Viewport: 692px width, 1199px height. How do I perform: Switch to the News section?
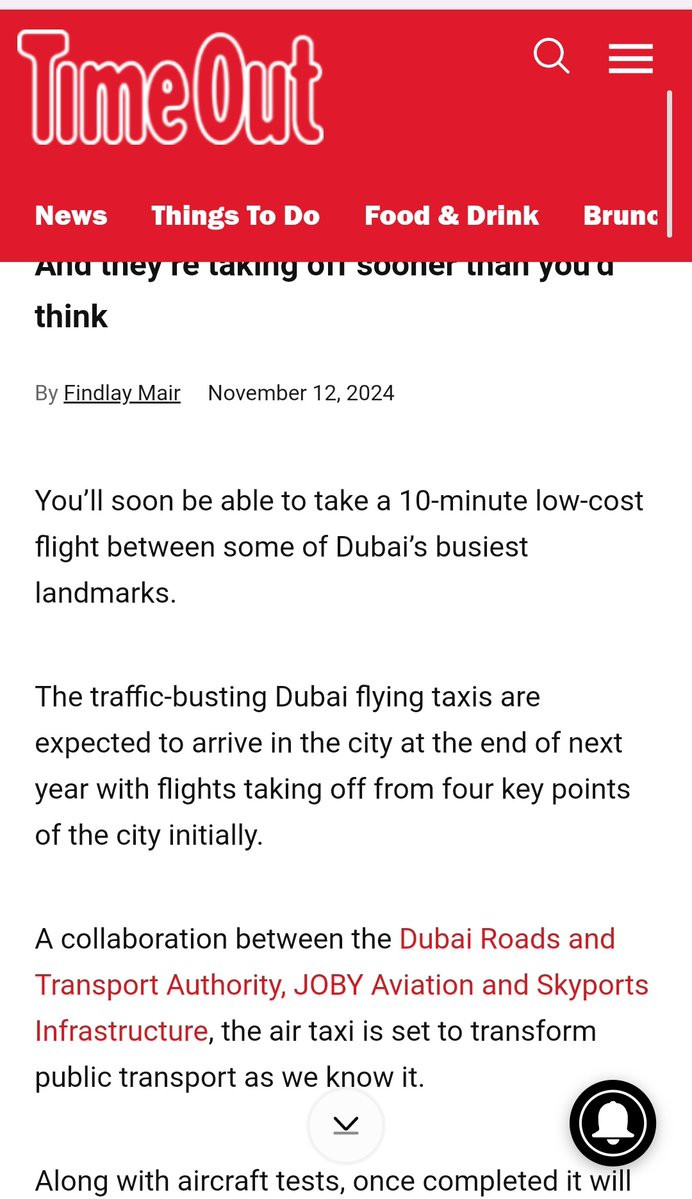pos(71,216)
